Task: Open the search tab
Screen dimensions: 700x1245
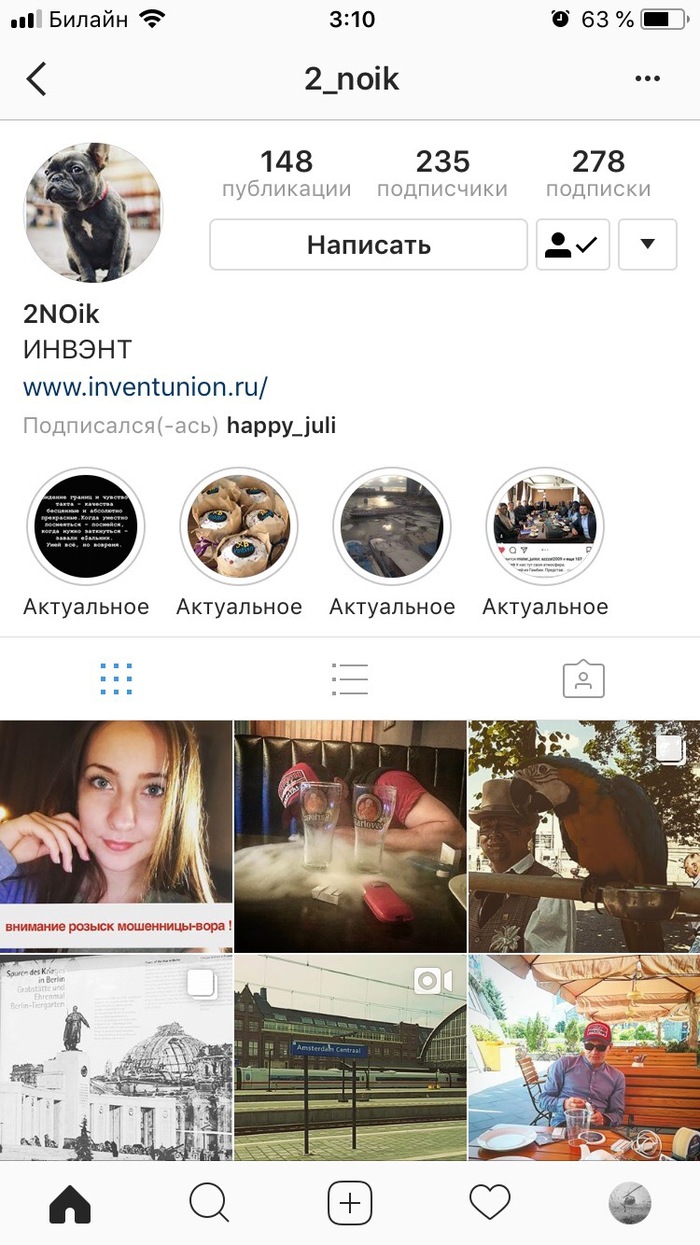Action: point(209,1202)
